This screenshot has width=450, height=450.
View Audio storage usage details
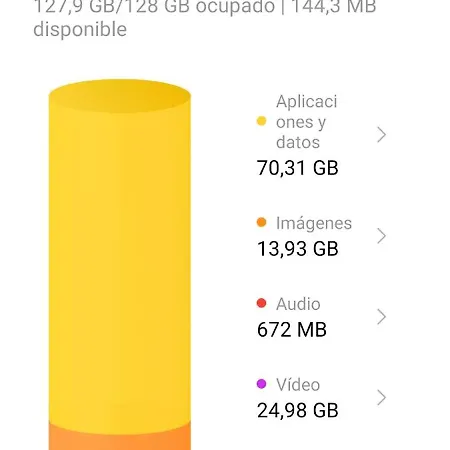click(322, 317)
